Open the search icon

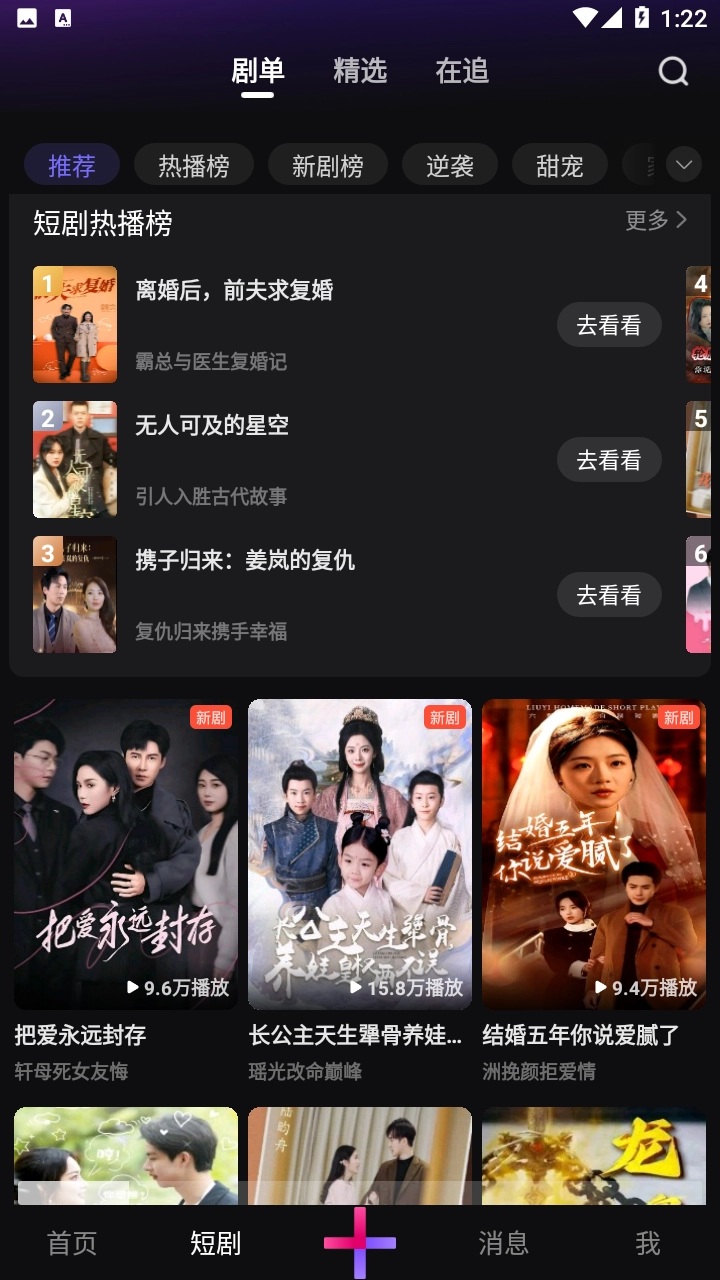pos(673,71)
